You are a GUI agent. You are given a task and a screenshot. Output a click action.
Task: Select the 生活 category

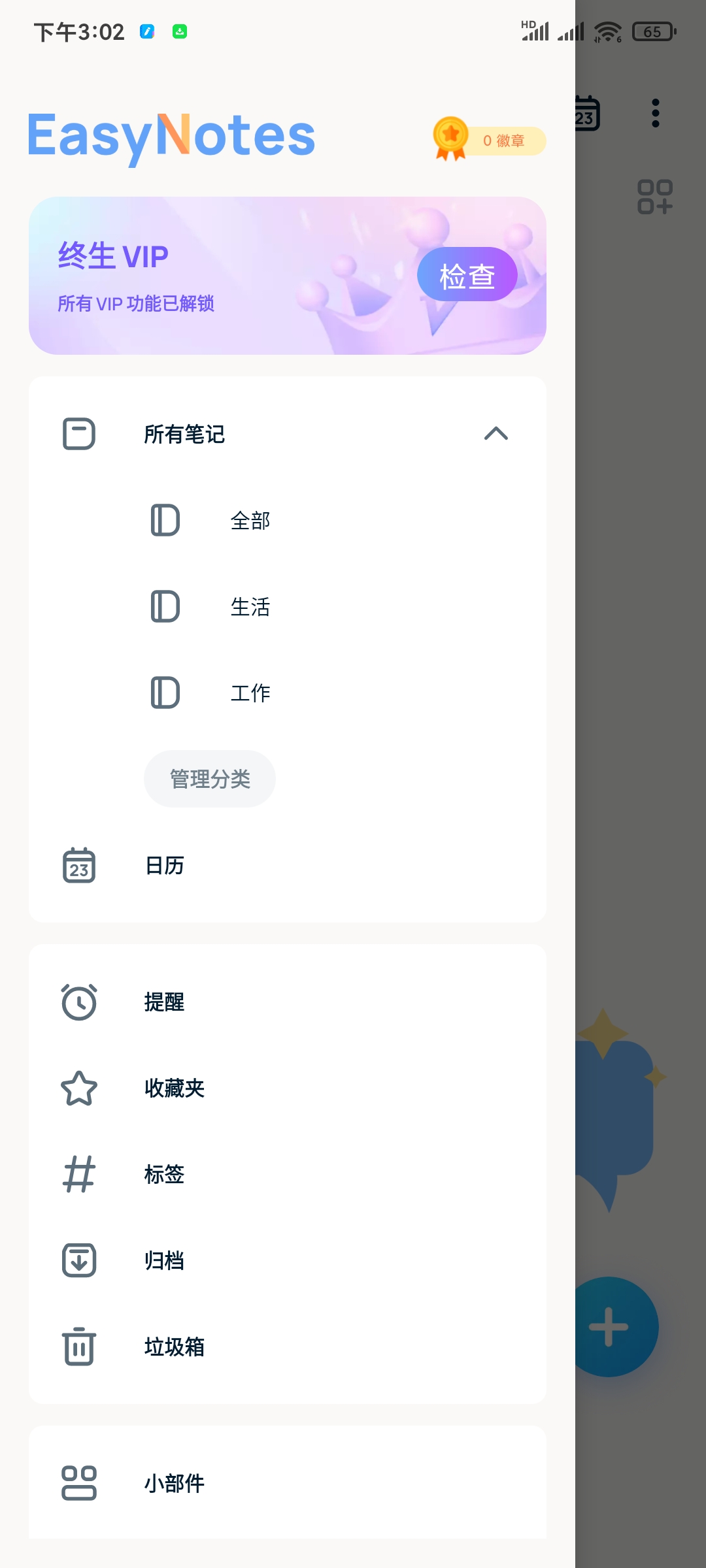tap(250, 606)
